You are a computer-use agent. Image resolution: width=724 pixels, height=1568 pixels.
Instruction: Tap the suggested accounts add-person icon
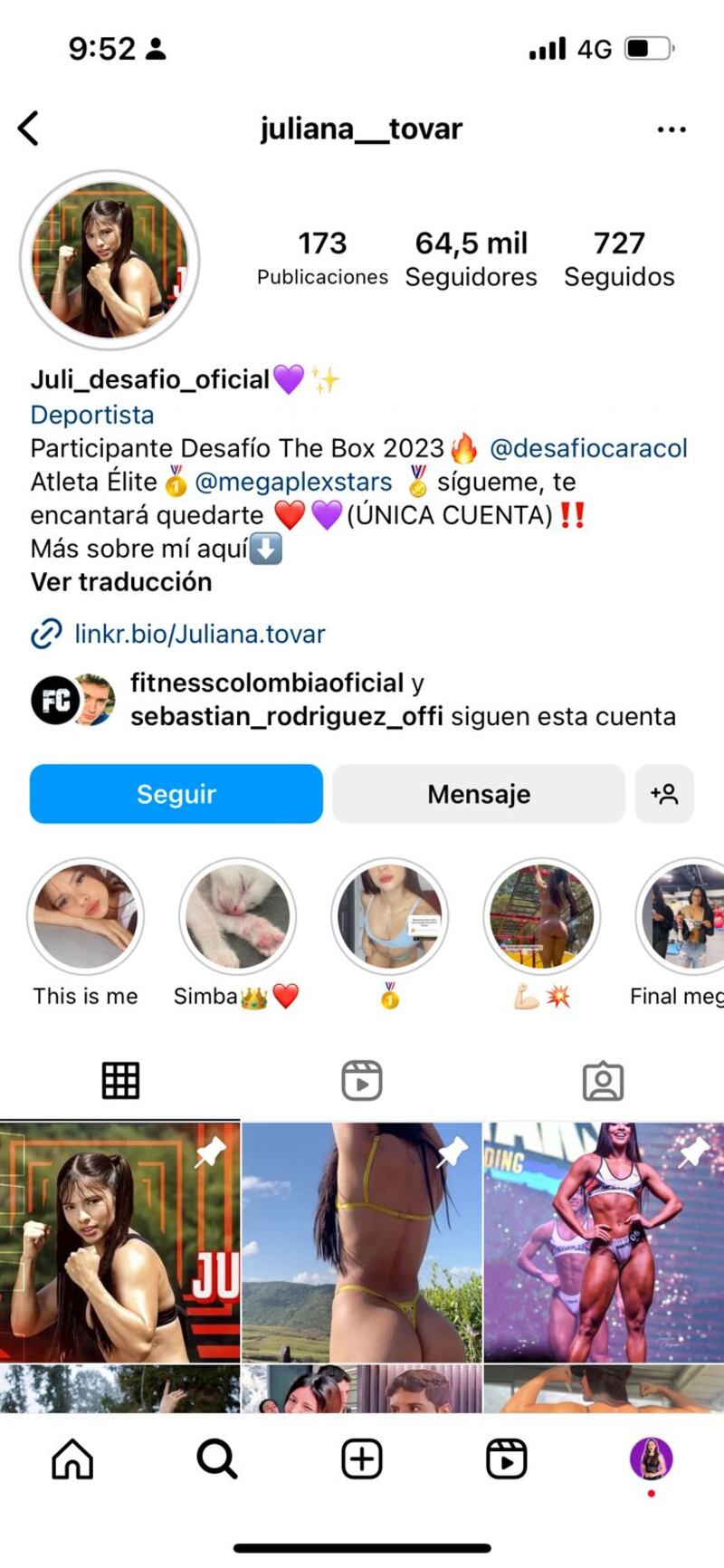coord(665,794)
